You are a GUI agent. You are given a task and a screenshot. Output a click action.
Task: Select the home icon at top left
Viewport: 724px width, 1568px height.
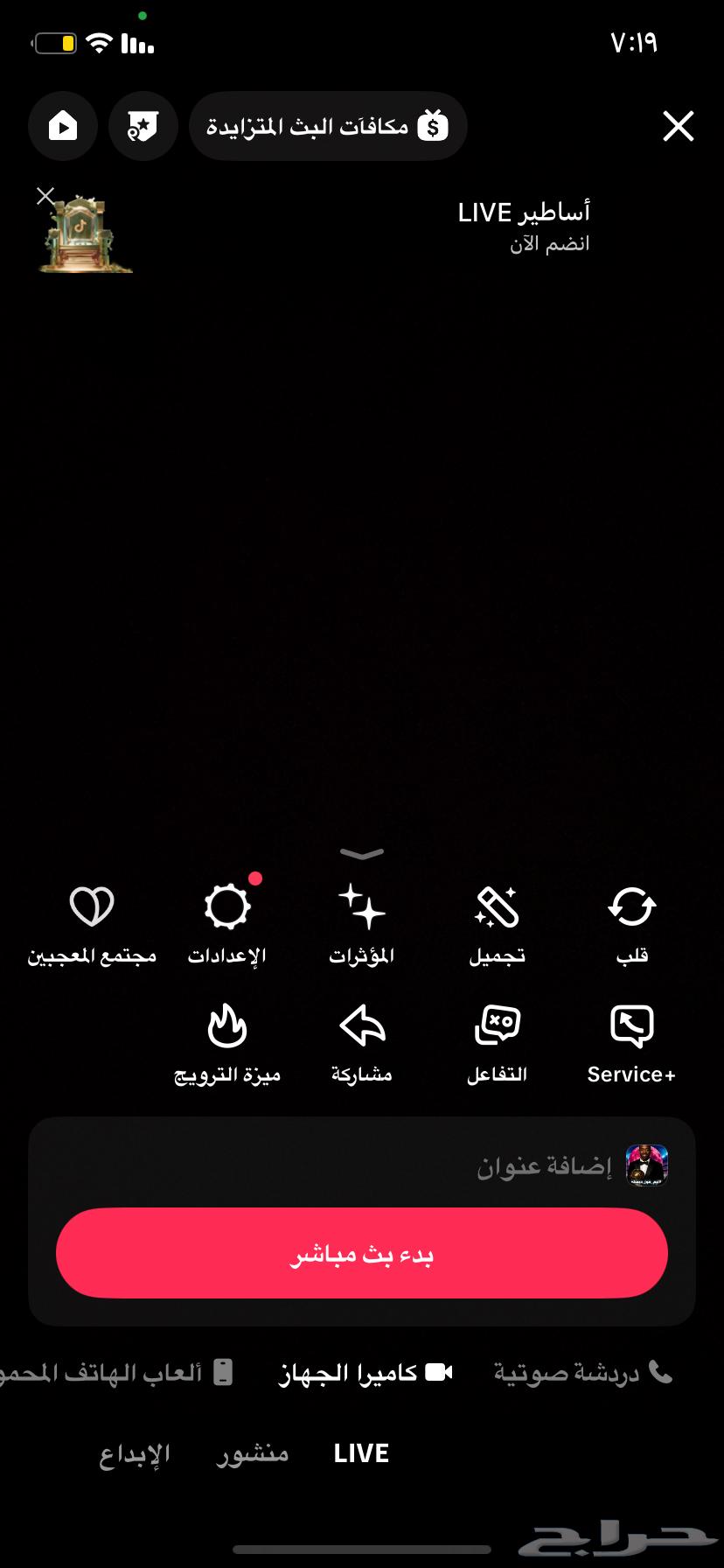[62, 126]
